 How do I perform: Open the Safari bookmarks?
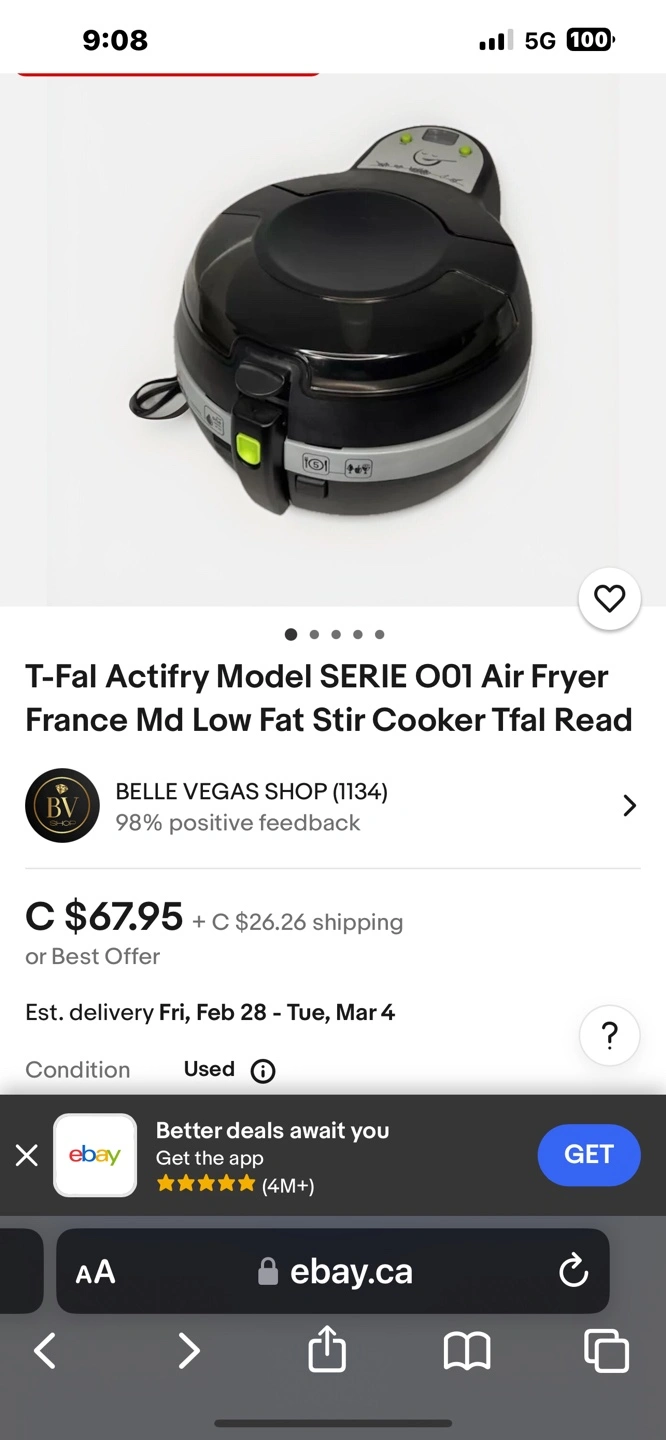467,1351
